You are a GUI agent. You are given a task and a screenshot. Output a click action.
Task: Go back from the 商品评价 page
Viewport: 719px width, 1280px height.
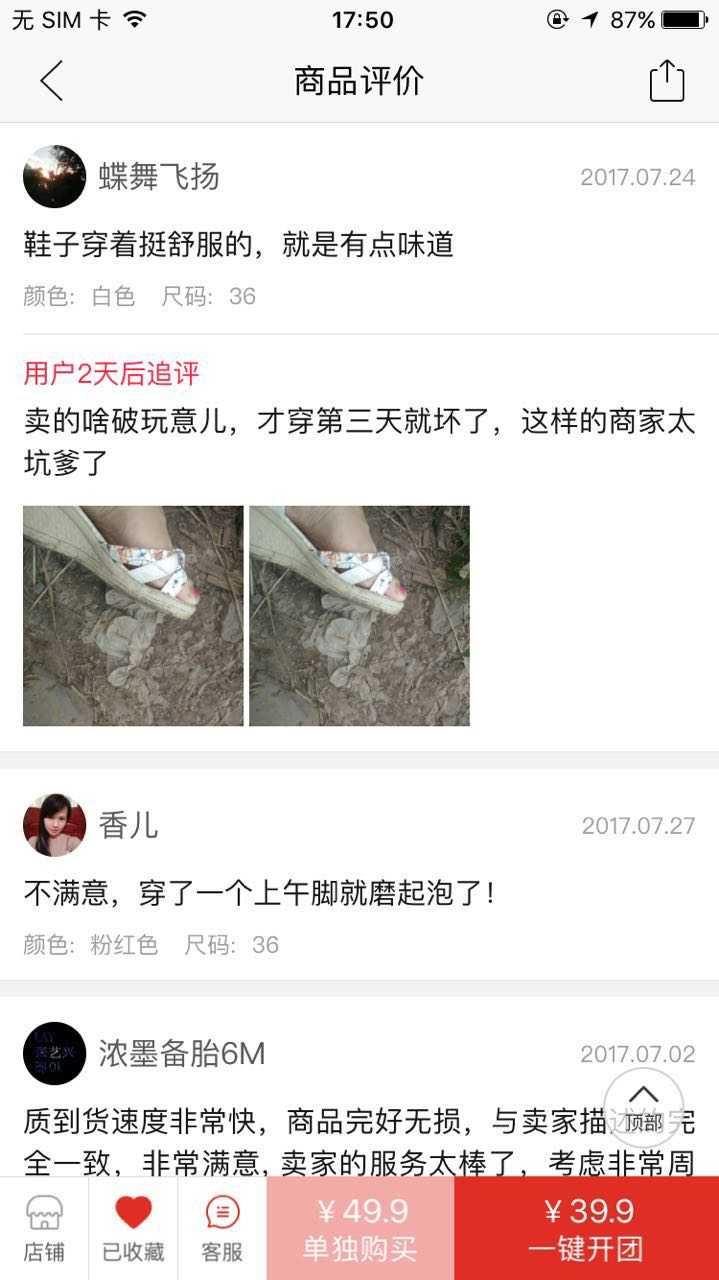pos(52,80)
